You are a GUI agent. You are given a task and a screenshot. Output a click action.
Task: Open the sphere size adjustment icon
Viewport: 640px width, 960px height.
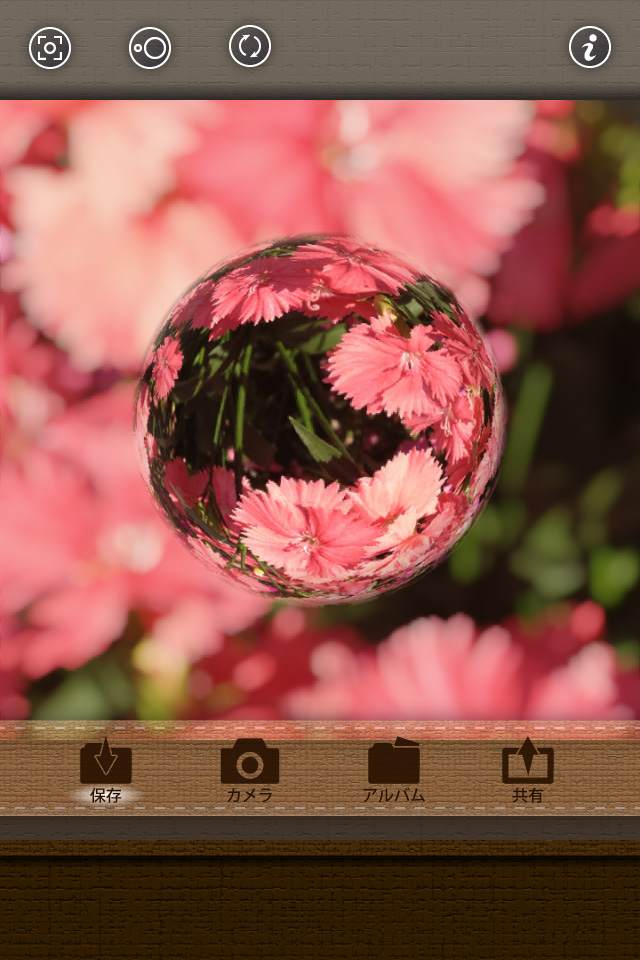point(150,47)
